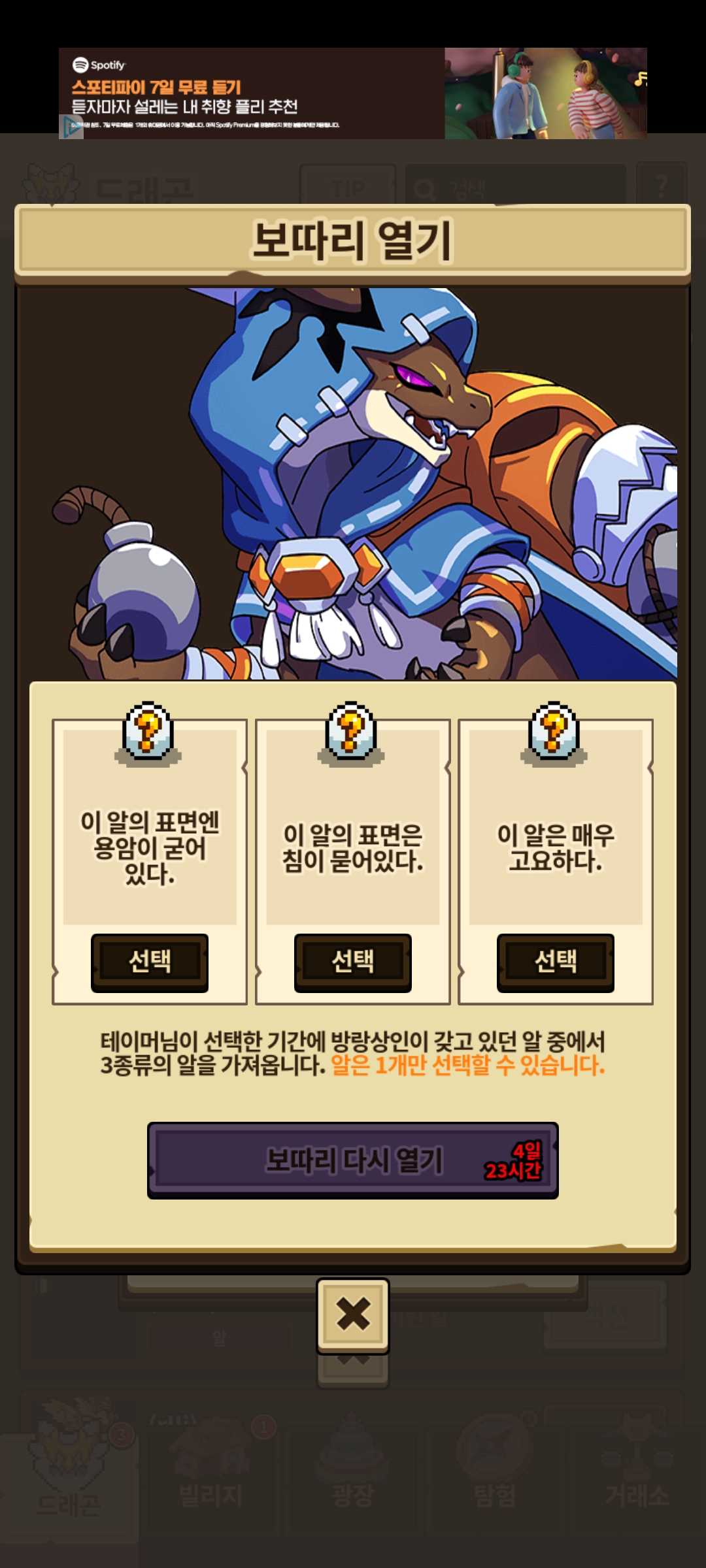This screenshot has width=706, height=1568.
Task: Close the 보따리 열기 dialog
Action: [x=353, y=1315]
